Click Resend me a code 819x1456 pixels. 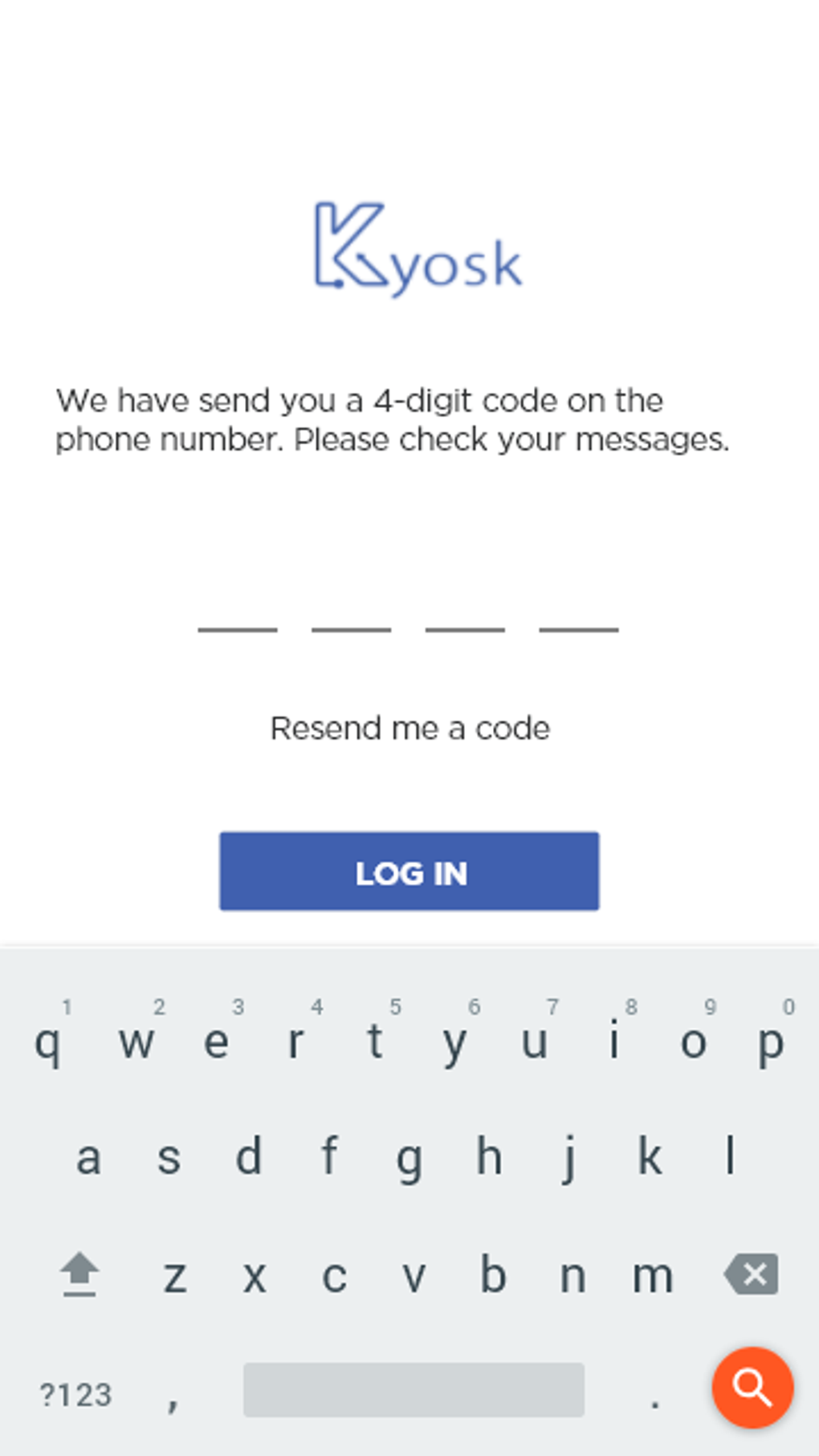click(409, 728)
